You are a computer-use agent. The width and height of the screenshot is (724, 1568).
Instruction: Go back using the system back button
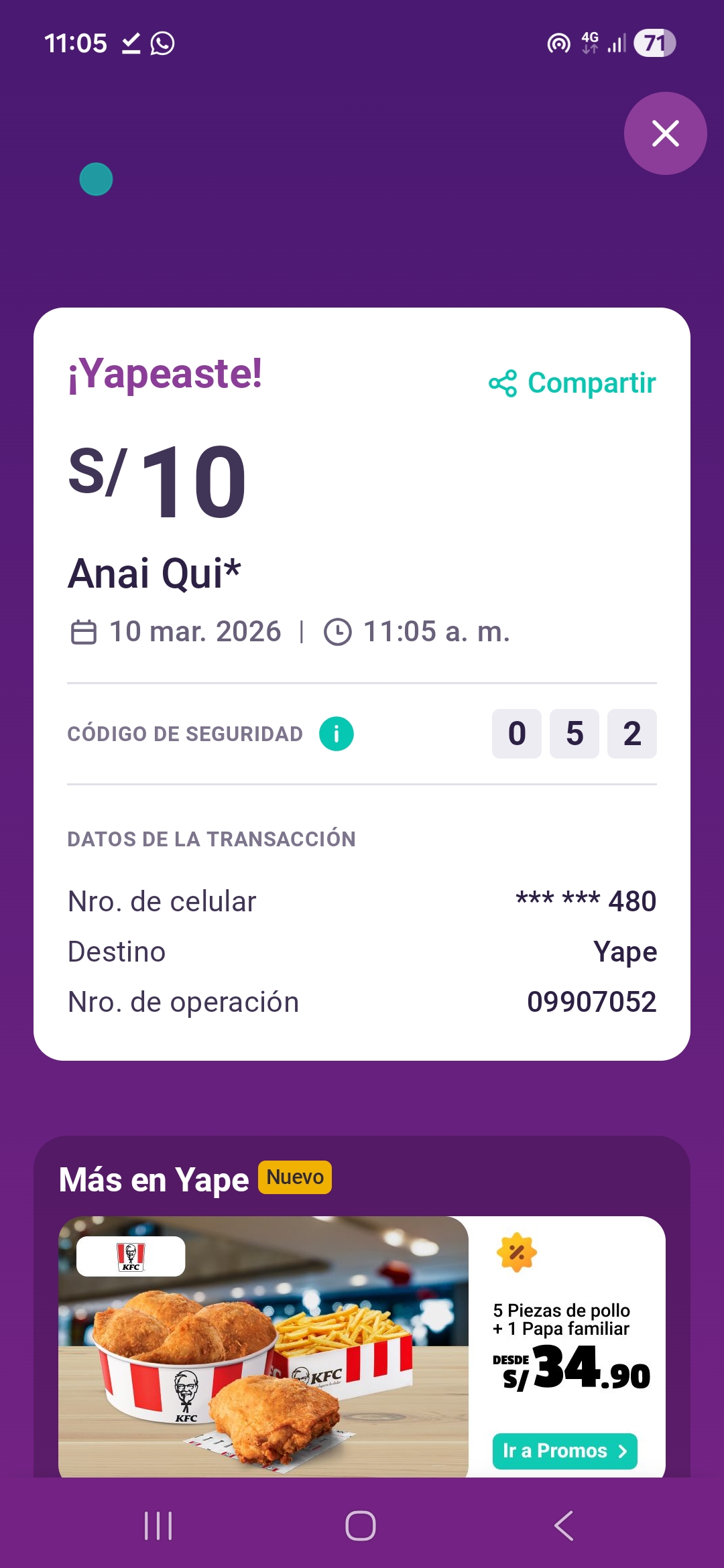(564, 1526)
